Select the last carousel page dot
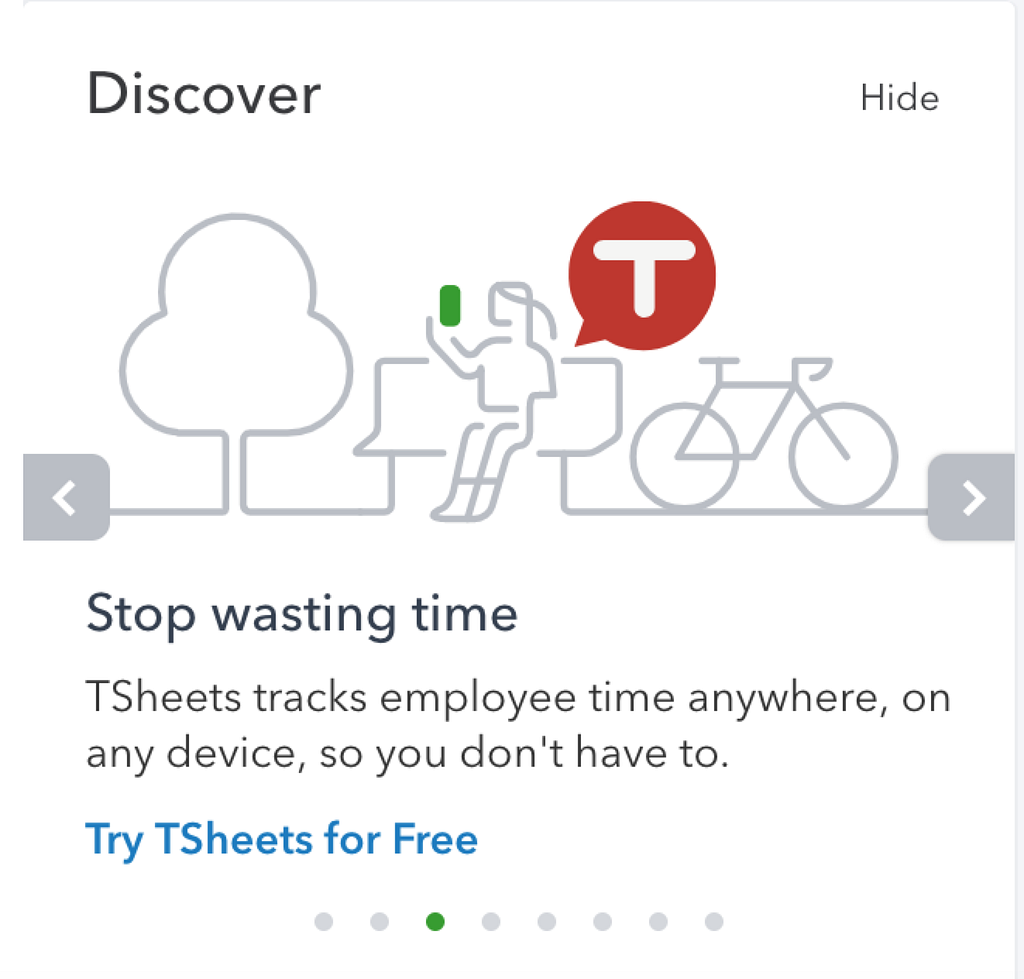Viewport: 1024px width, 979px height. 713,921
